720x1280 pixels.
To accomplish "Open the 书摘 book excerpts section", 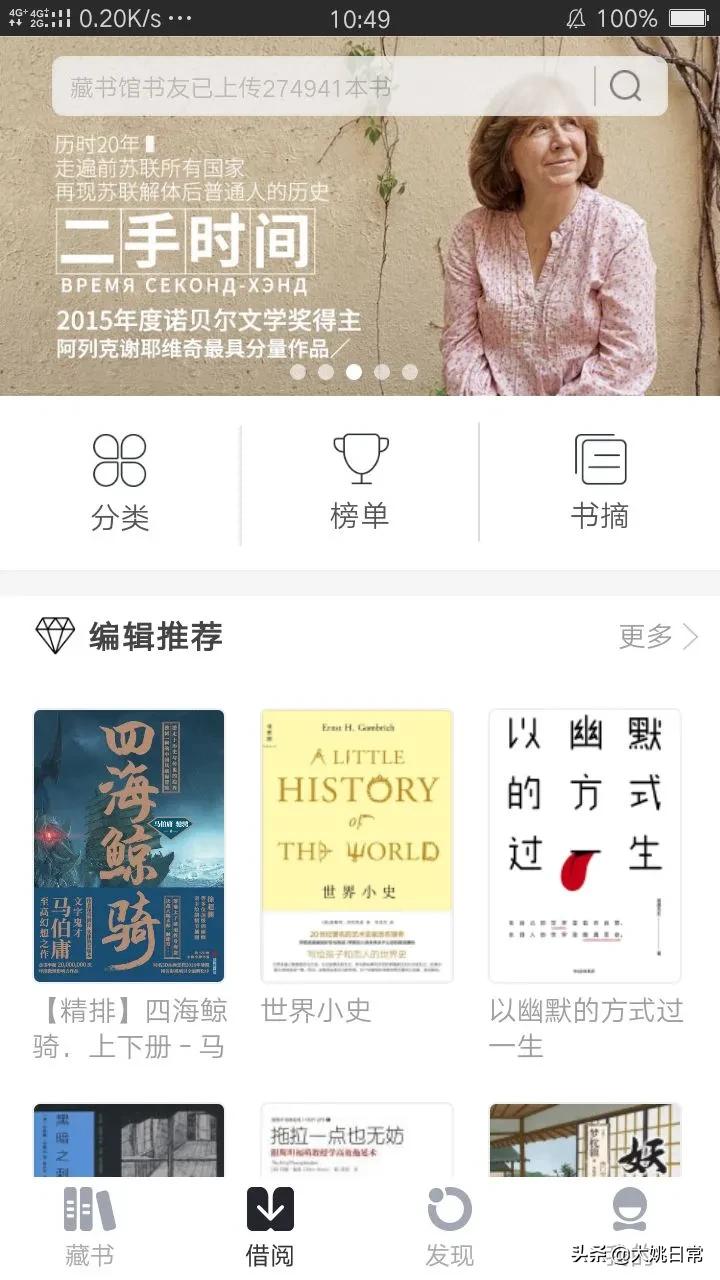I will click(600, 483).
